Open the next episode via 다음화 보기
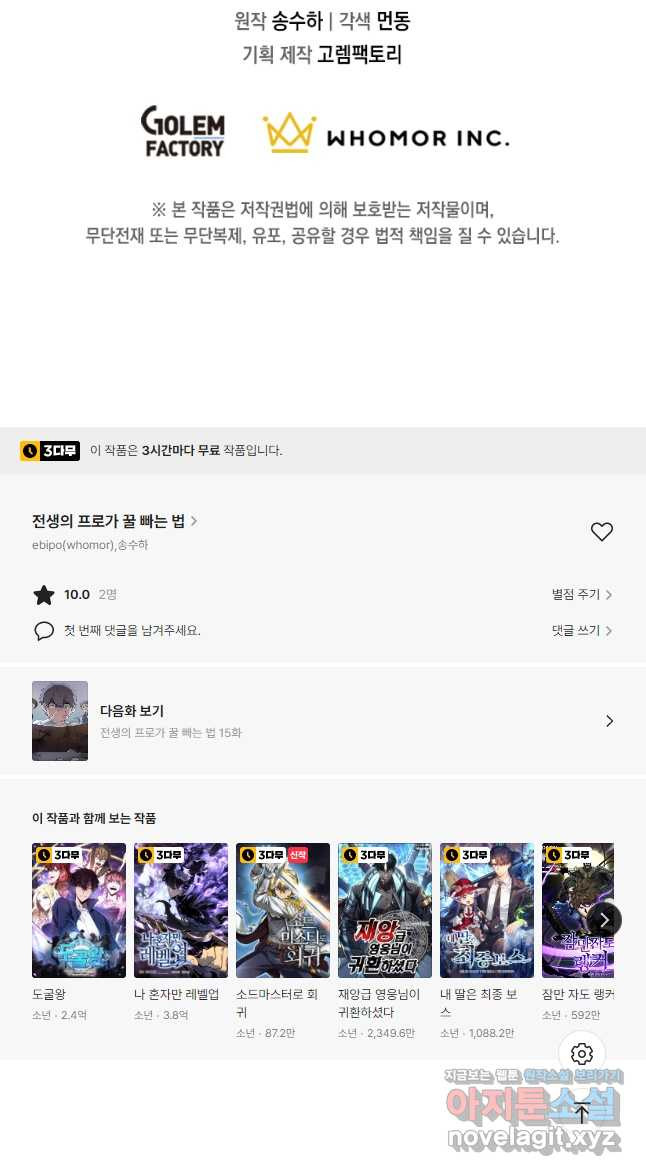Screen dimensions: 646x1176 322,721
